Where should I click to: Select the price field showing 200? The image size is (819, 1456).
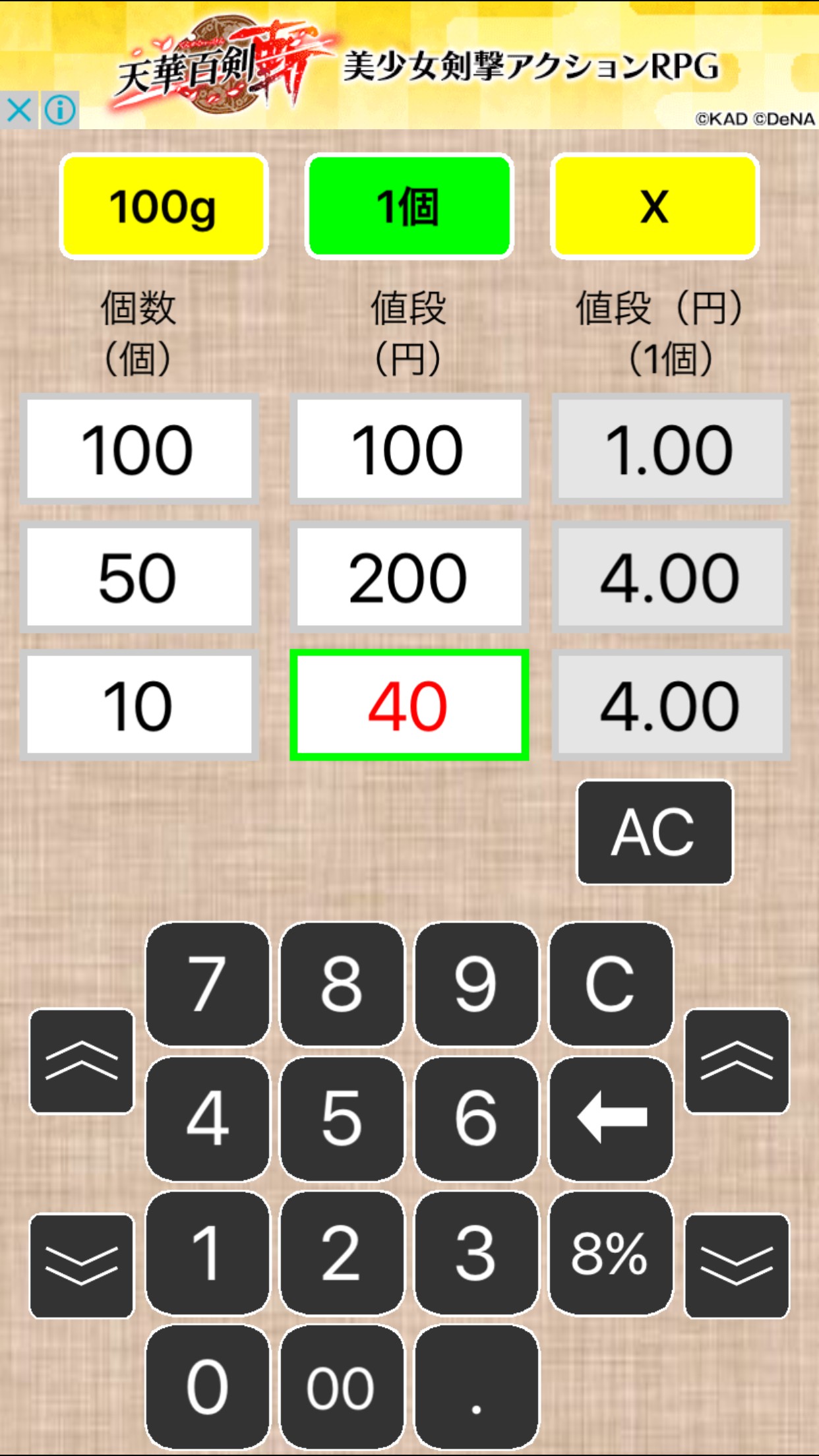(x=409, y=578)
